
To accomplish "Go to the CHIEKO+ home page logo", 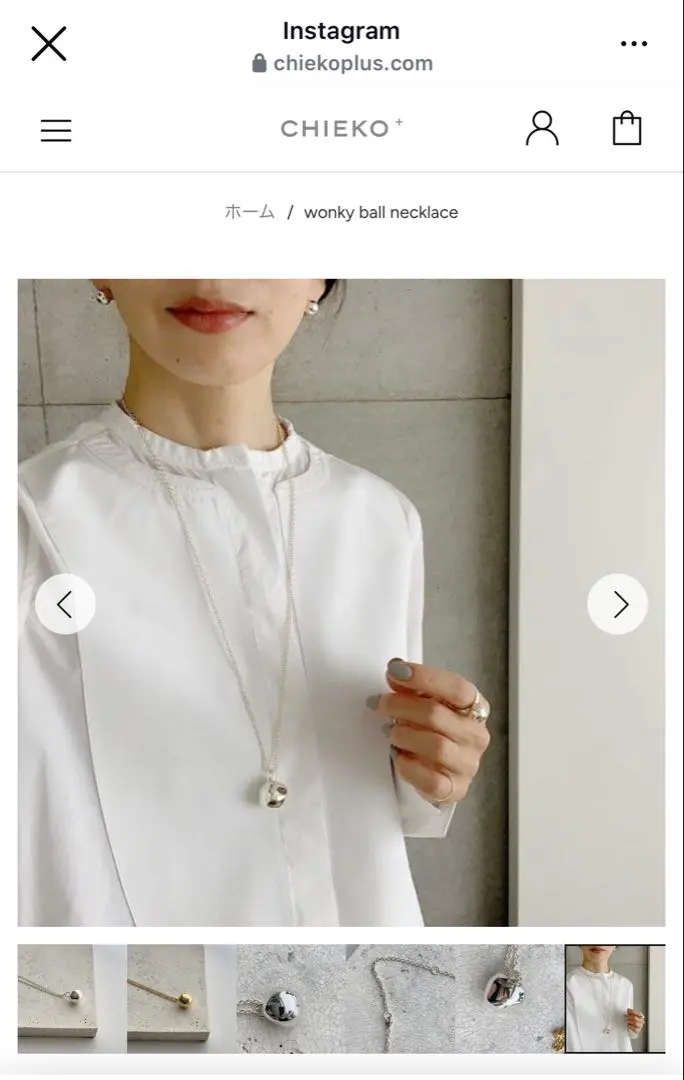I will pos(341,129).
